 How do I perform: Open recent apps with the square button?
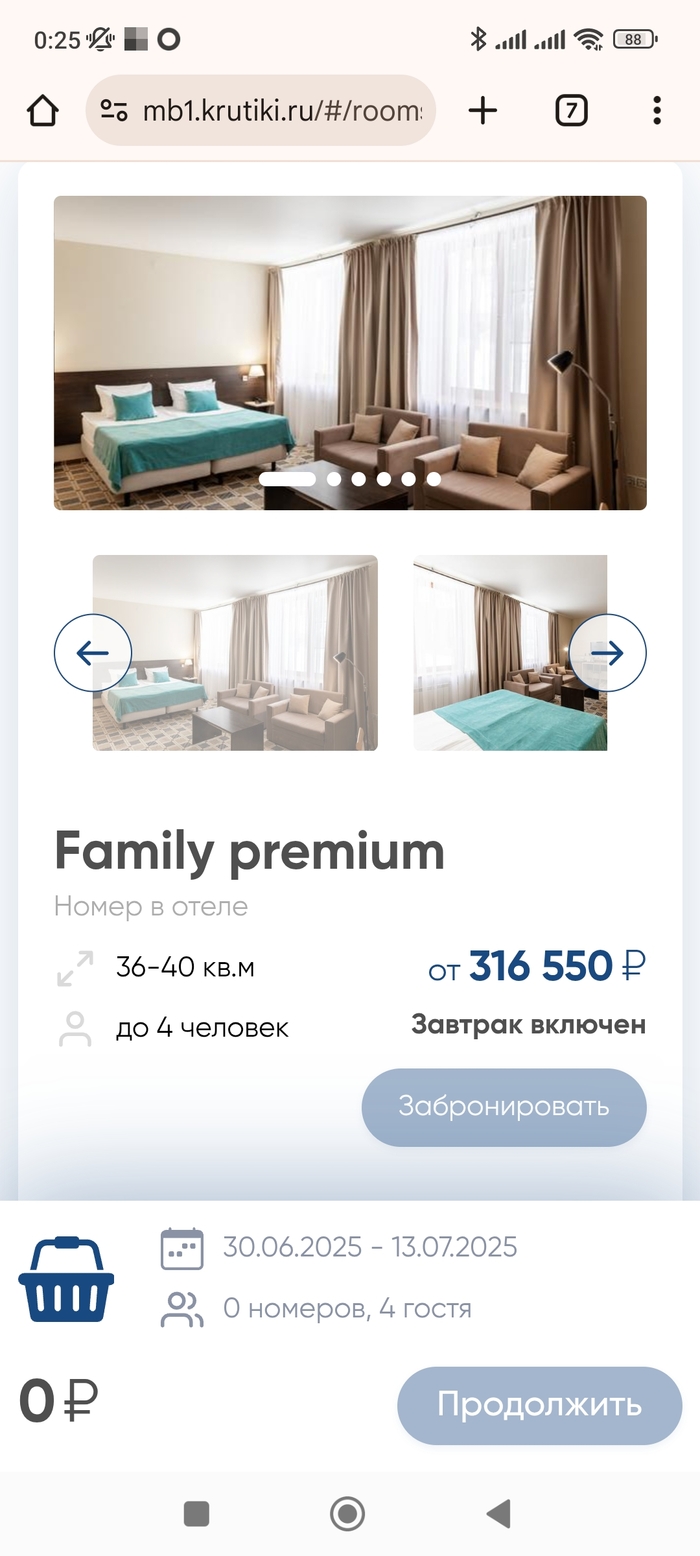pos(197,1513)
